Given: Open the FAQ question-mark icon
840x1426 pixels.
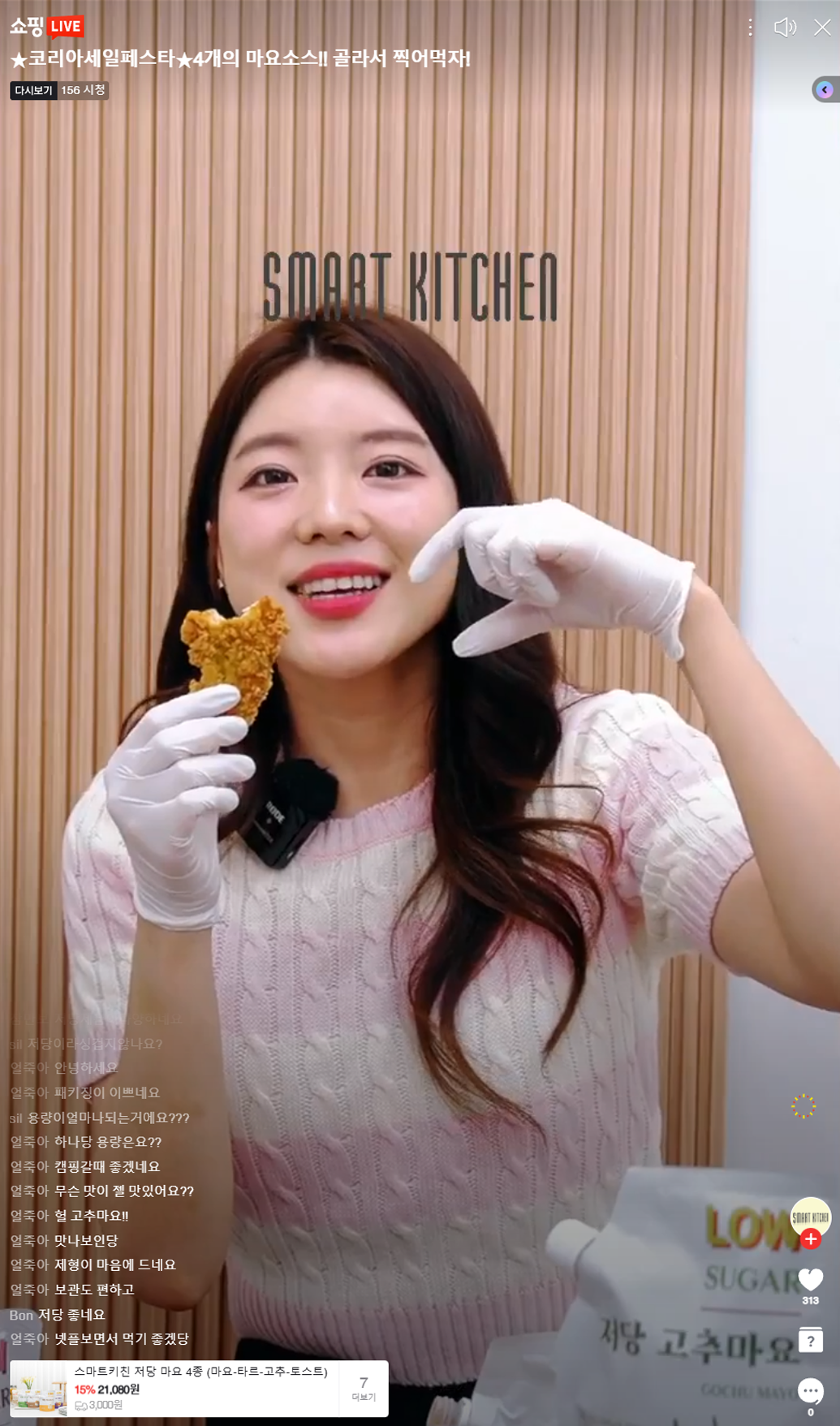Looking at the screenshot, I should pyautogui.click(x=810, y=1340).
